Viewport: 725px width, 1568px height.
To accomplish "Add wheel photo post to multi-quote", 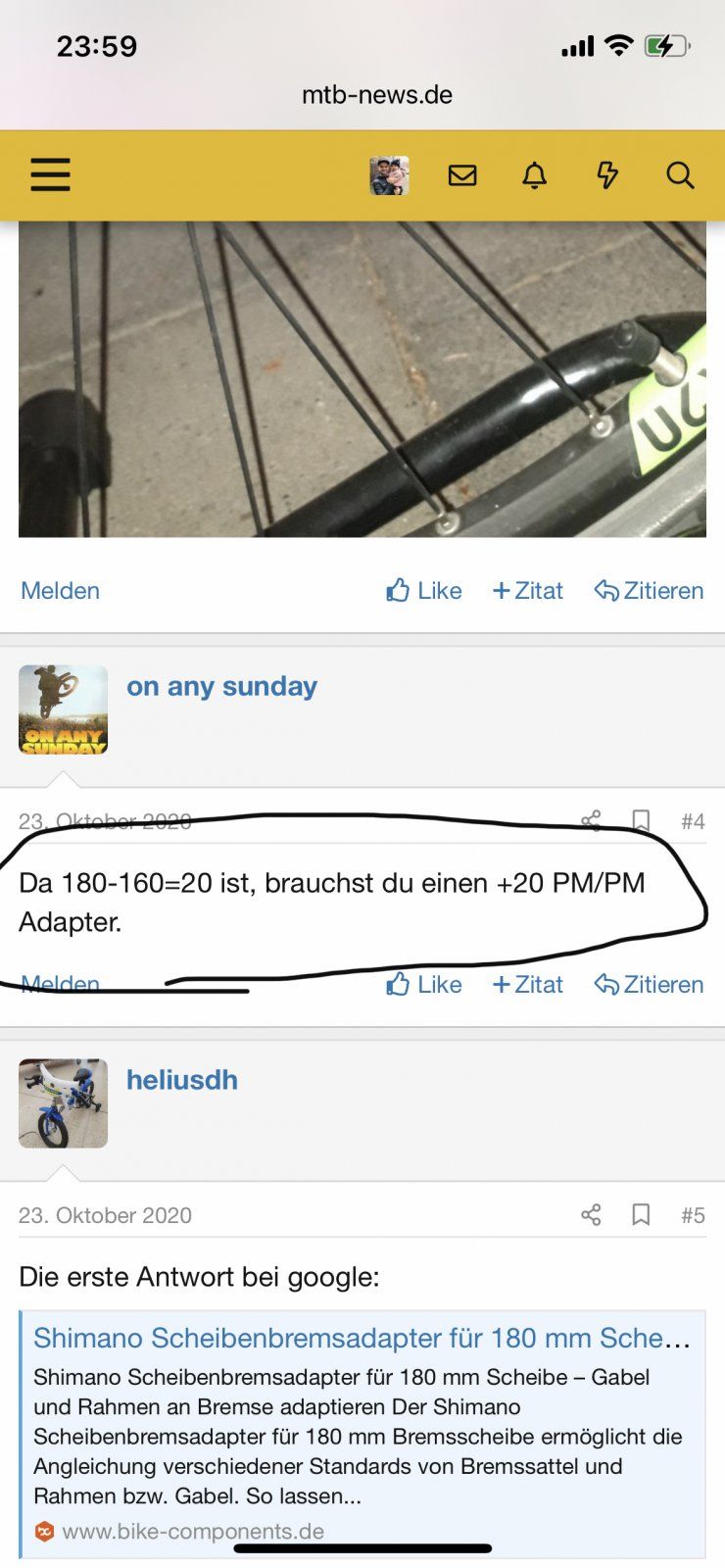I will tap(528, 591).
